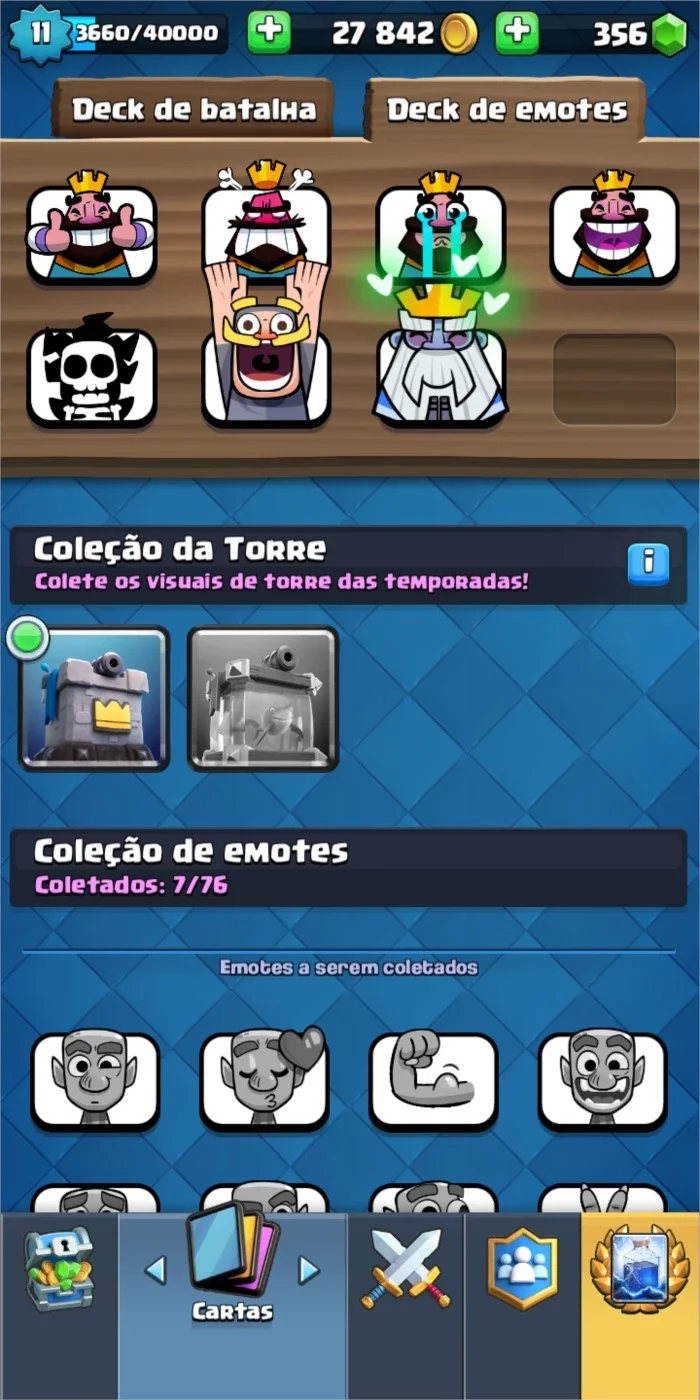Switch to the Deck de batalha tab
This screenshot has width=700, height=1400.
coord(193,110)
